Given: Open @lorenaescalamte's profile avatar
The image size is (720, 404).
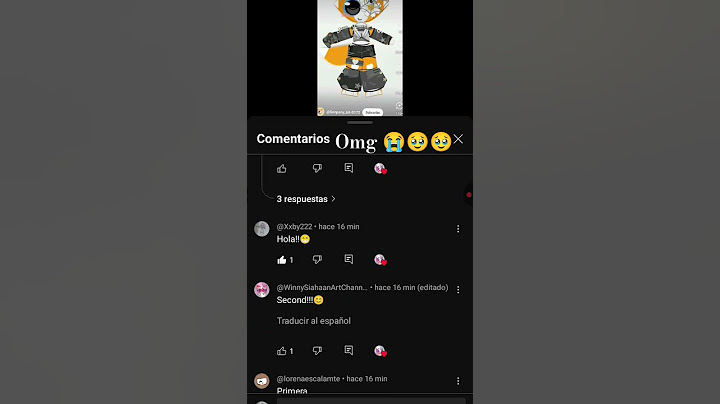Looking at the screenshot, I should pyautogui.click(x=262, y=381).
